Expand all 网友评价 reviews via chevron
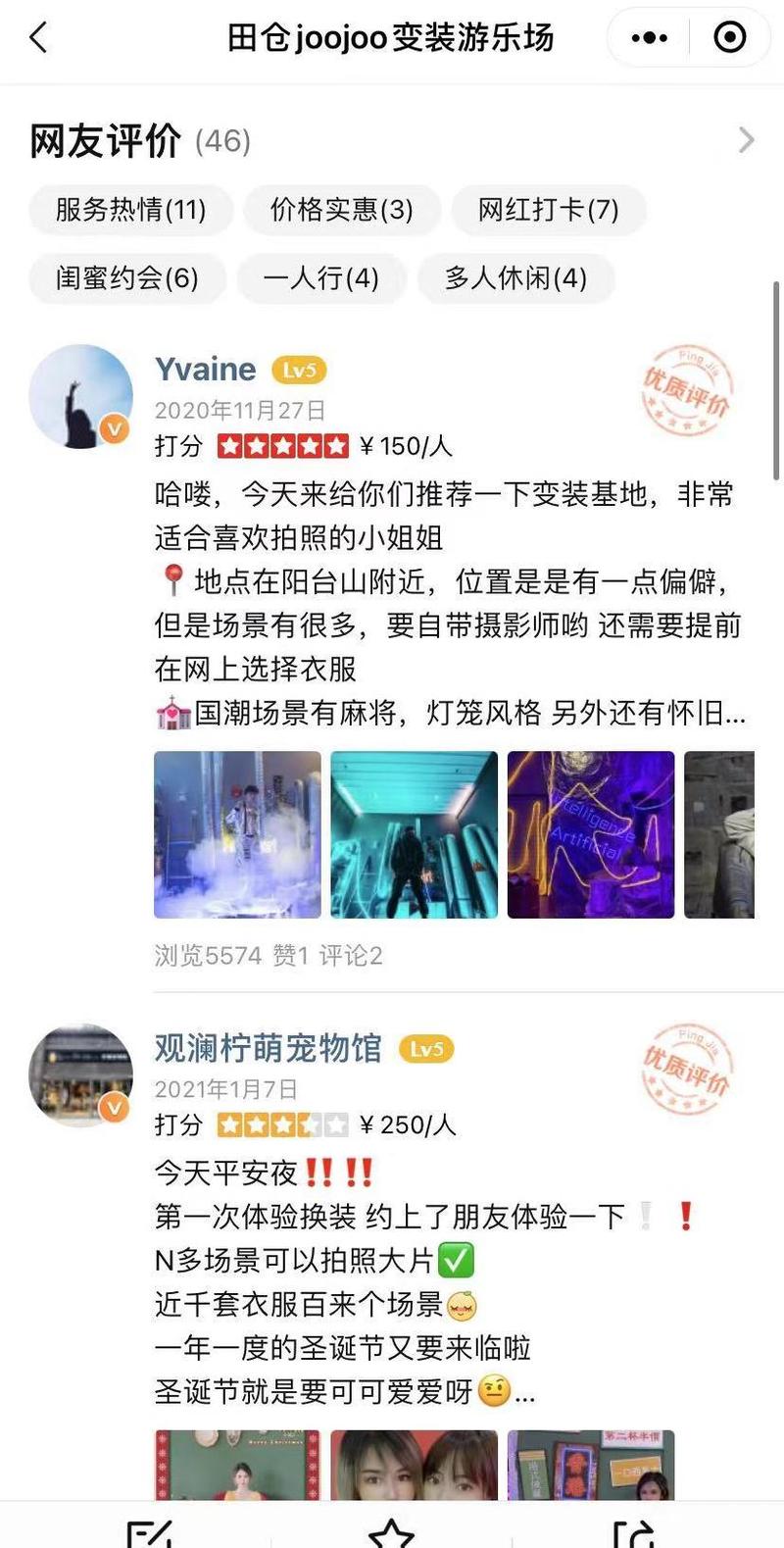Viewport: 784px width, 1548px height. coord(747,140)
